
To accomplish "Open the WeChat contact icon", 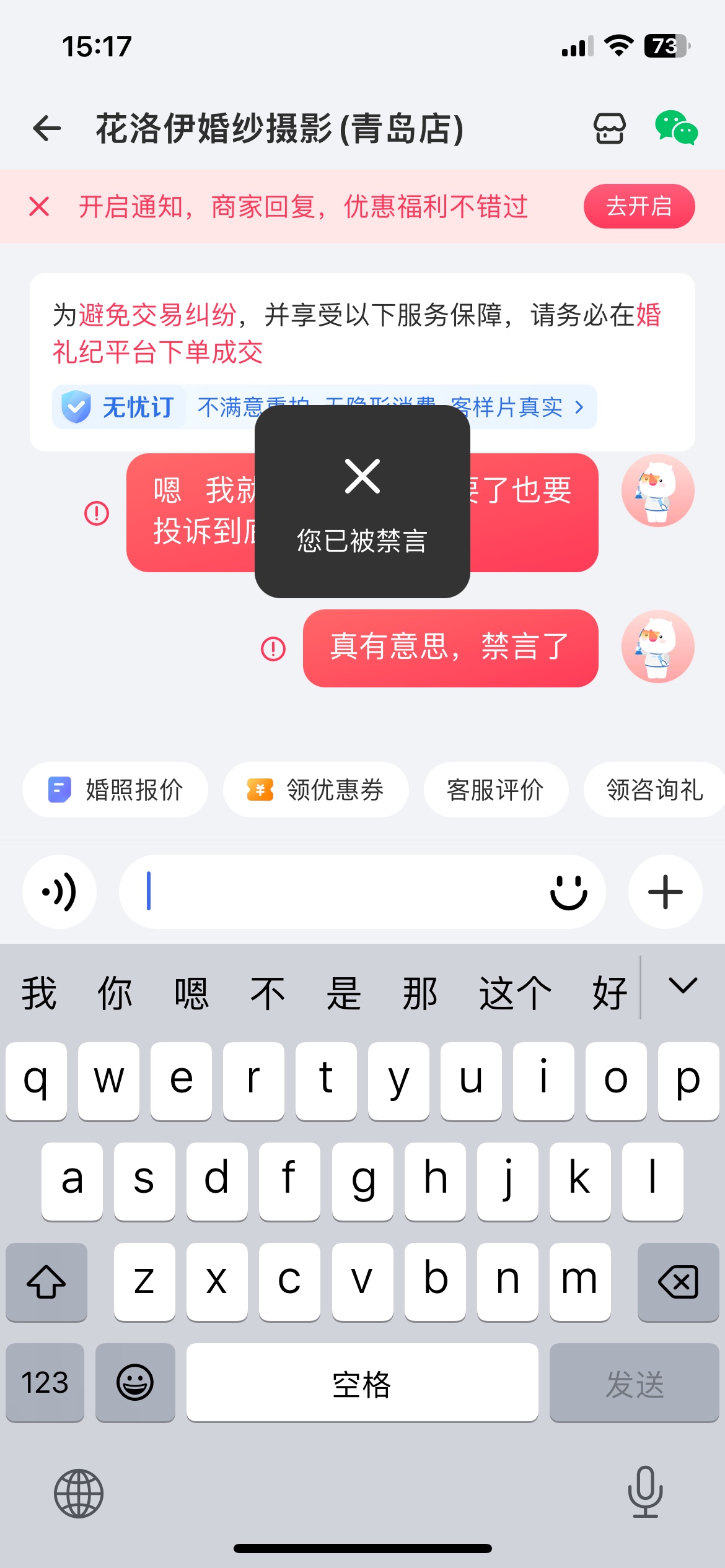I will 676,128.
